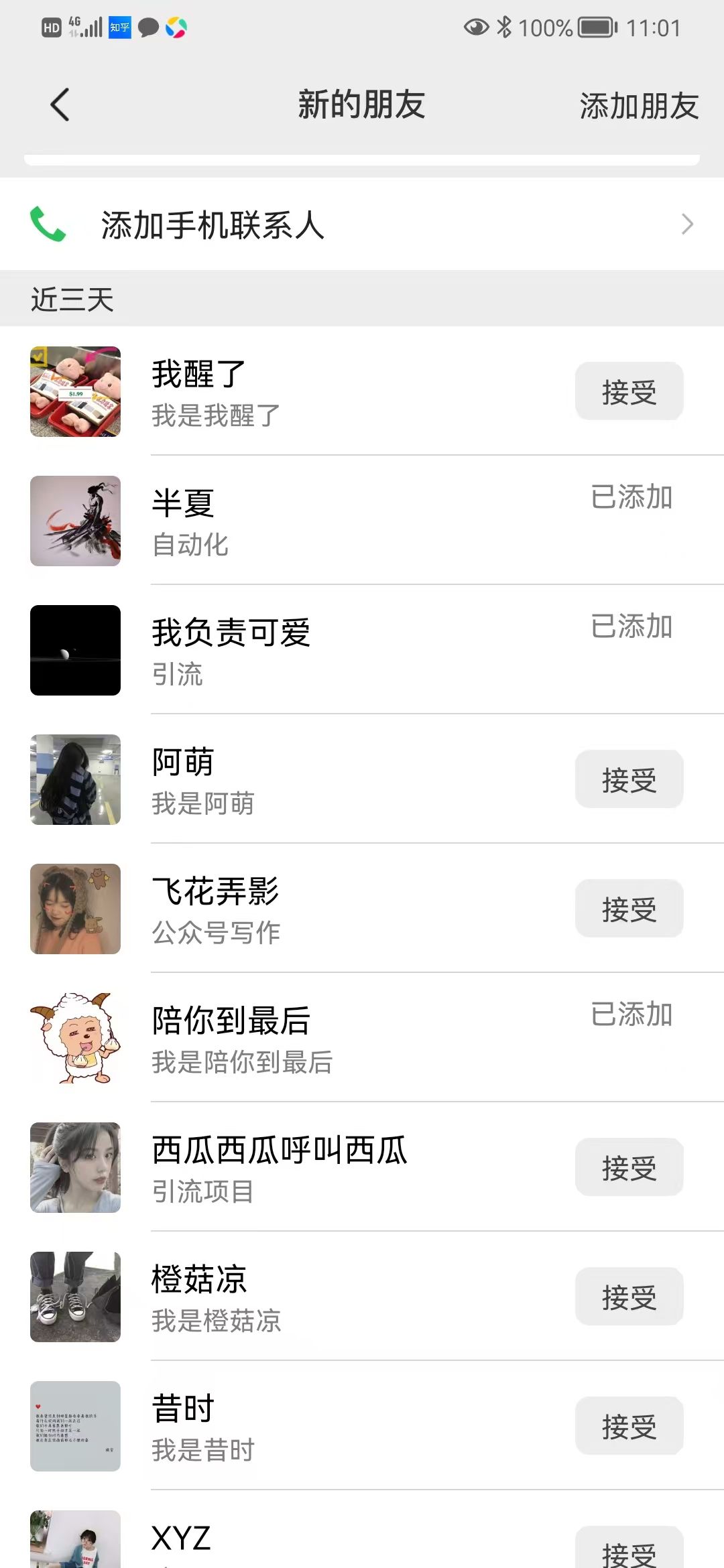Accept friend request from 我醒了
This screenshot has height=1568, width=724.
[x=629, y=392]
